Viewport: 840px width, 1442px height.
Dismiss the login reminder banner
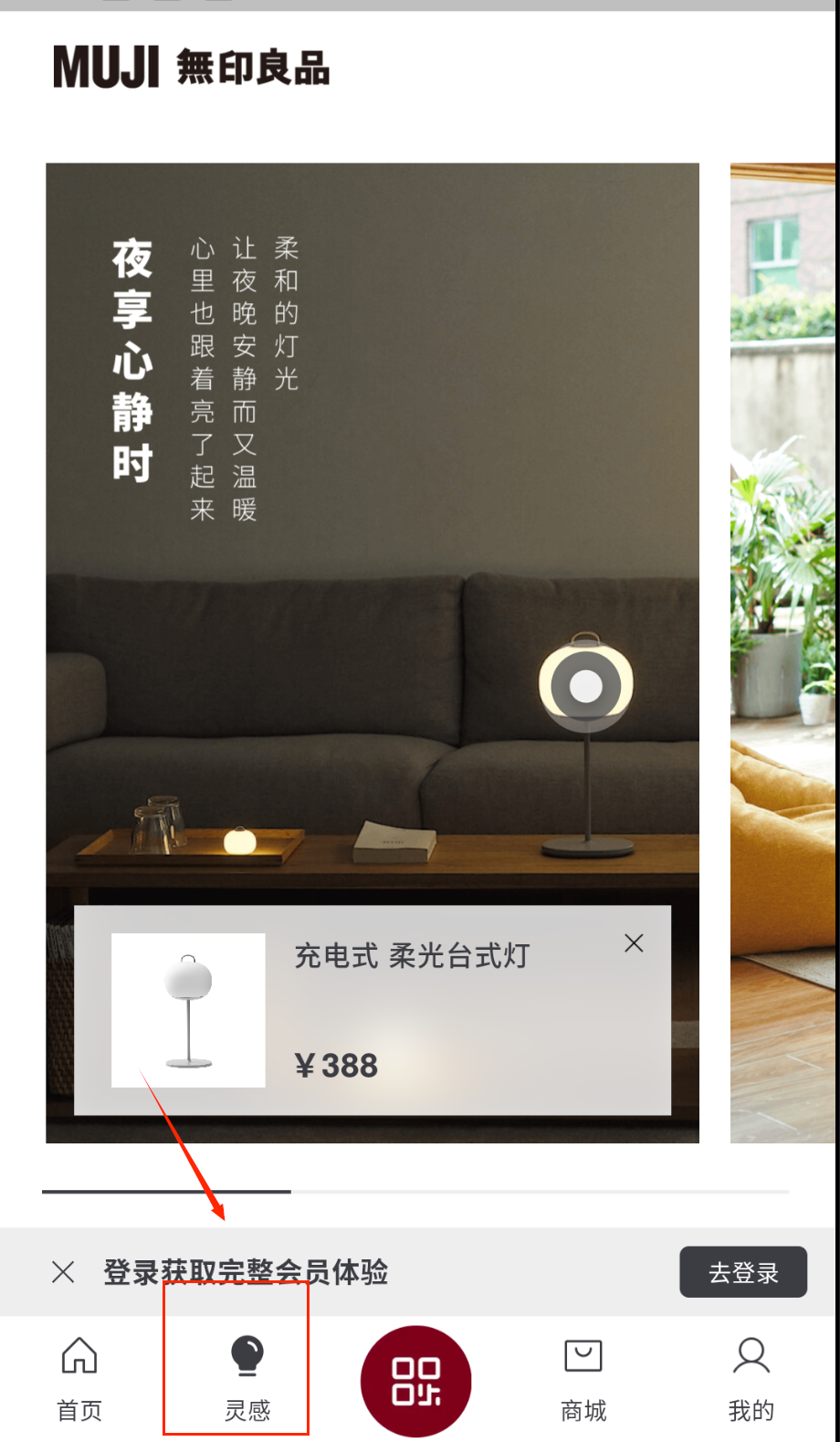point(63,1271)
